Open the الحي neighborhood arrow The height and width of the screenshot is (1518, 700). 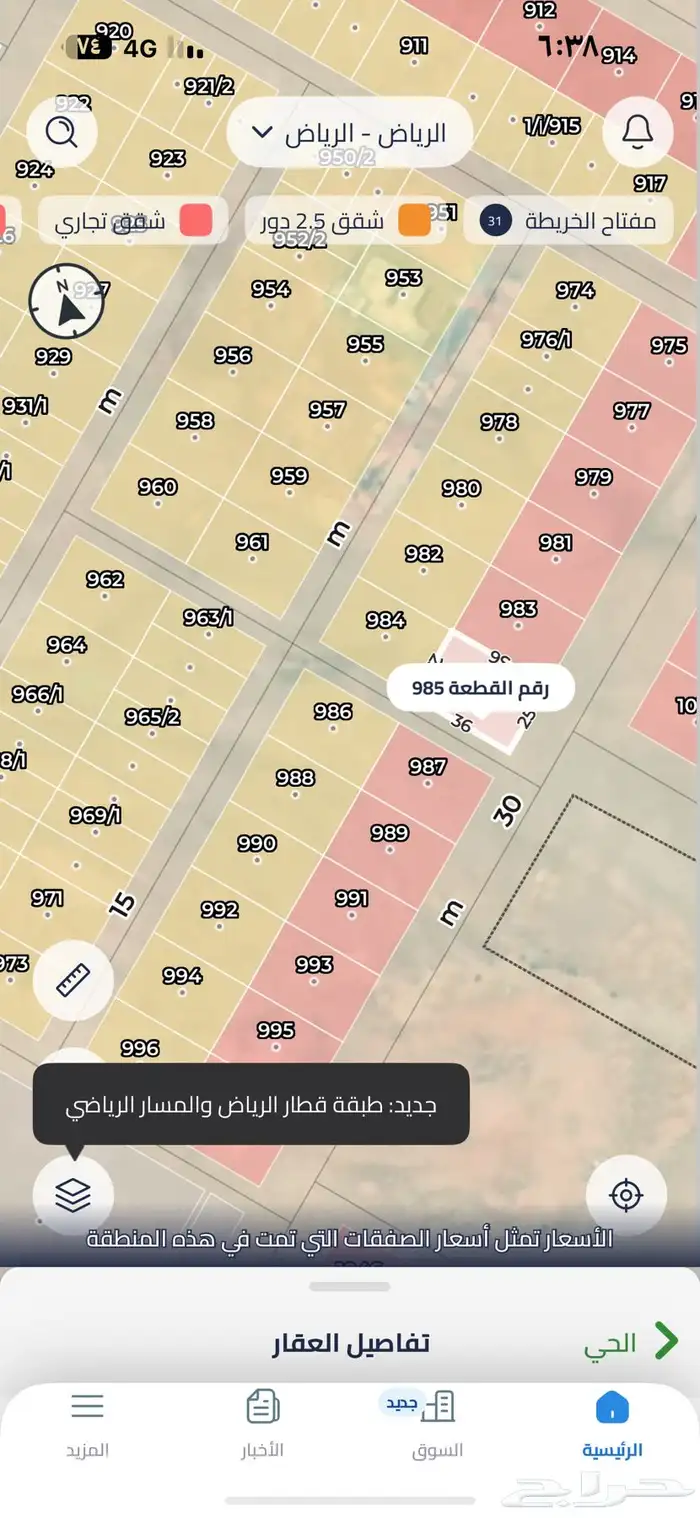[665, 1341]
